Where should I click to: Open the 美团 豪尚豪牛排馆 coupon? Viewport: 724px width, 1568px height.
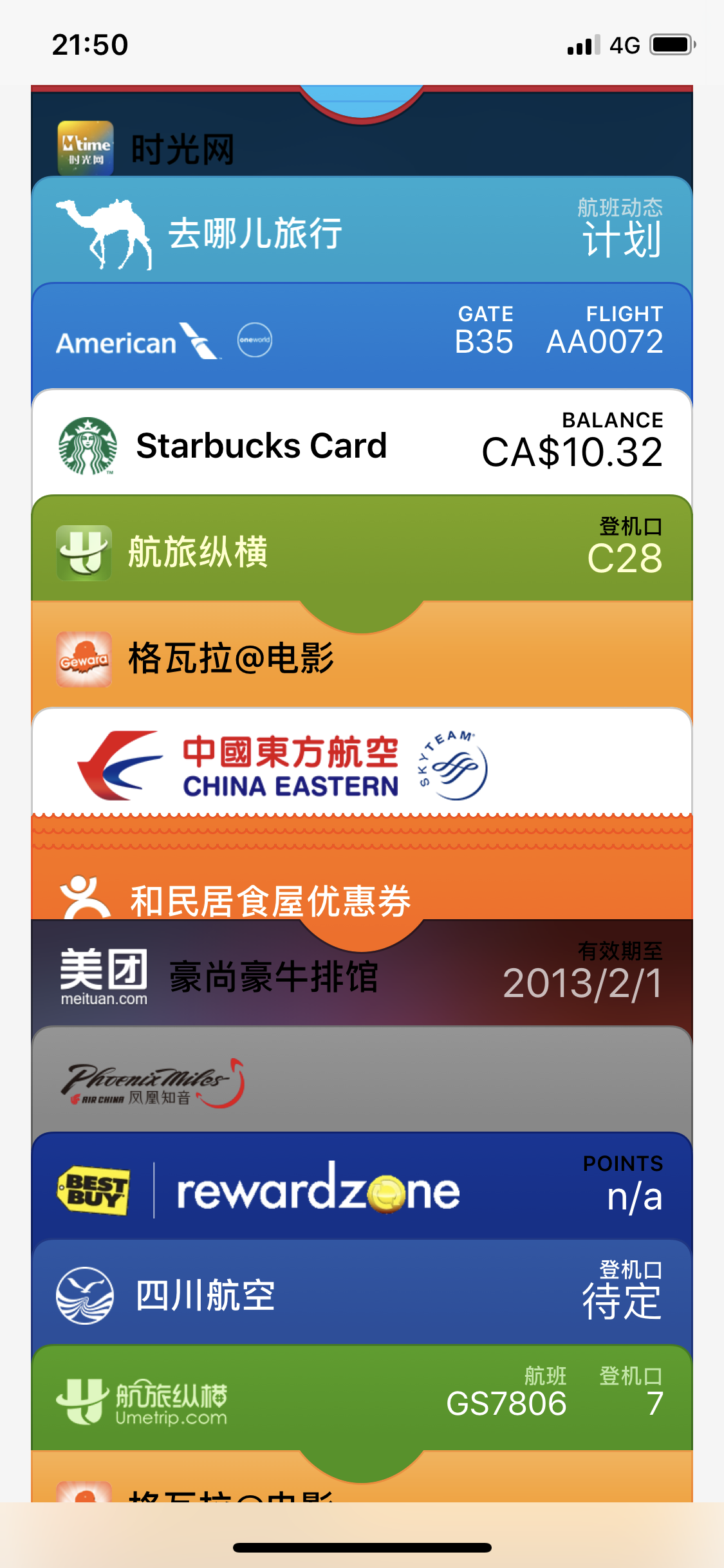(360, 978)
